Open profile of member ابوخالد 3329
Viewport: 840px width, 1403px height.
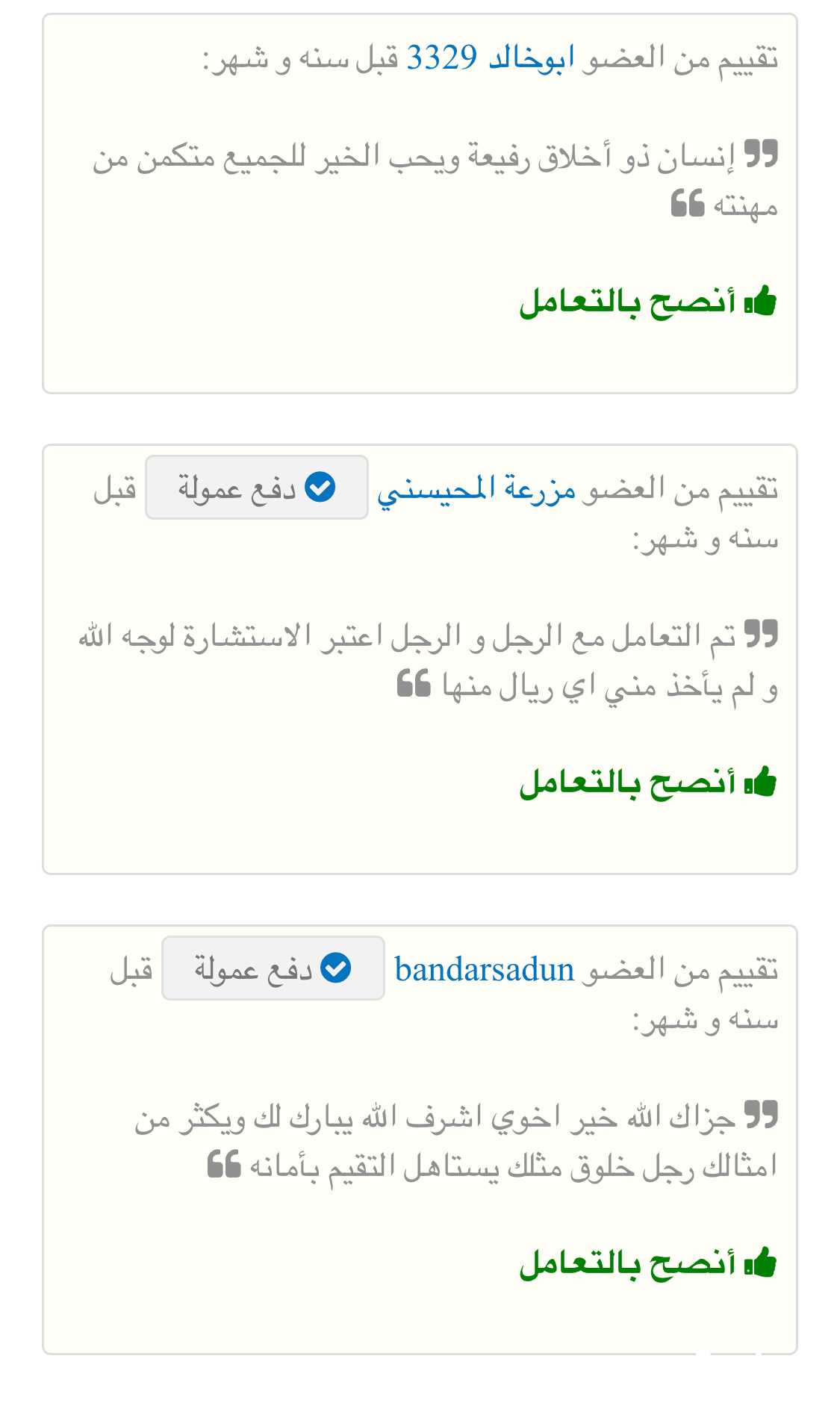[x=490, y=57]
